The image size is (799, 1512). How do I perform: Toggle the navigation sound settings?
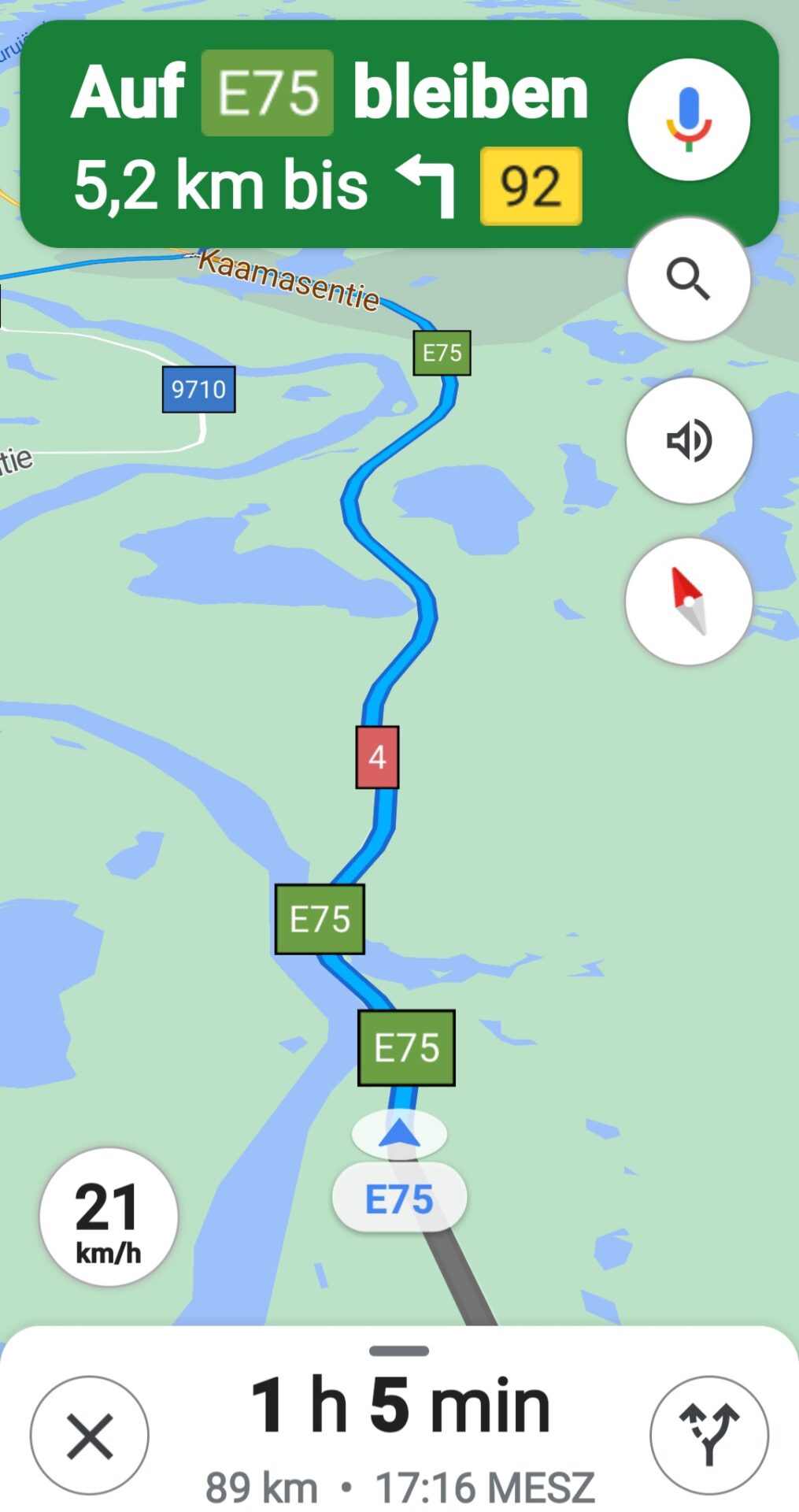688,441
